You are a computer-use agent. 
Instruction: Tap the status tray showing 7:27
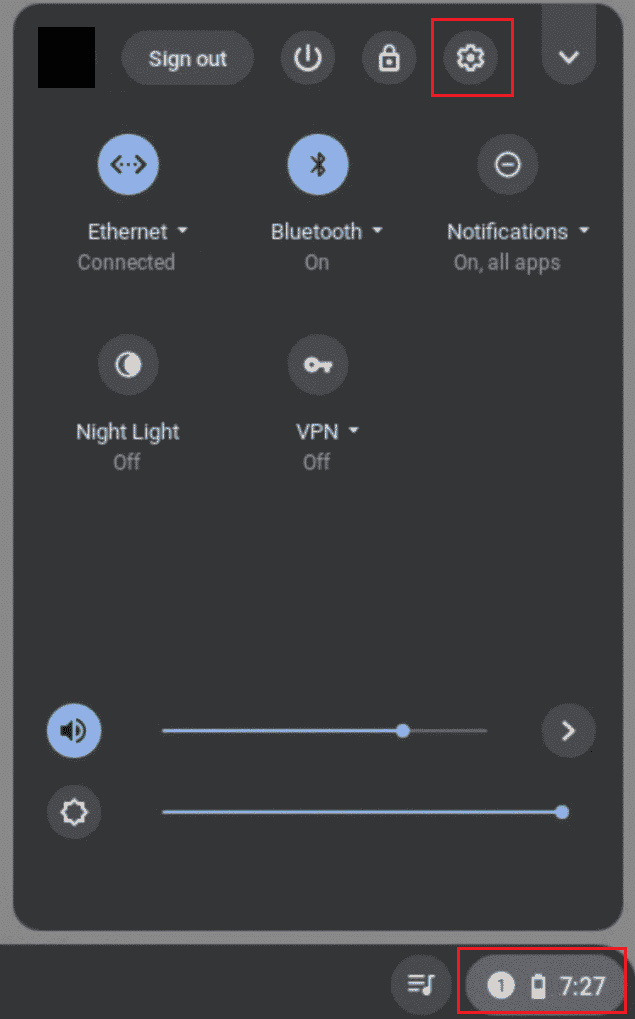tap(546, 986)
